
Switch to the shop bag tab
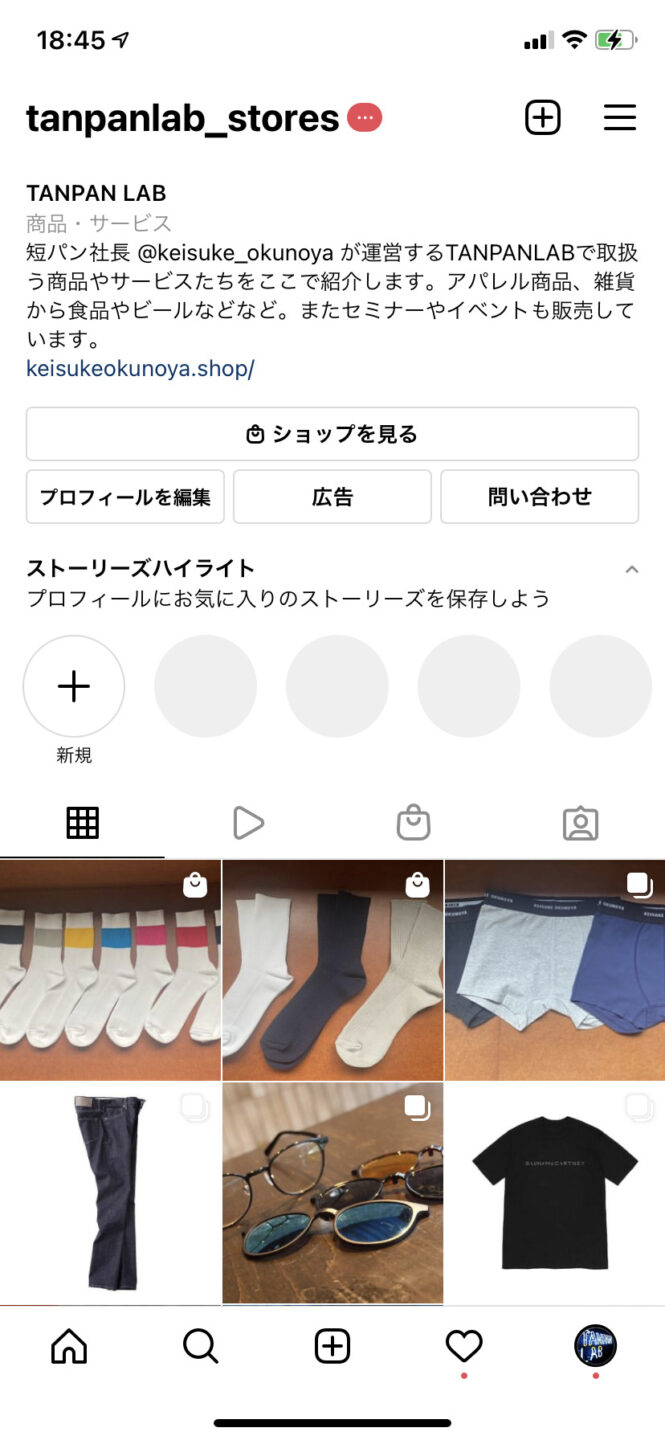coord(413,823)
